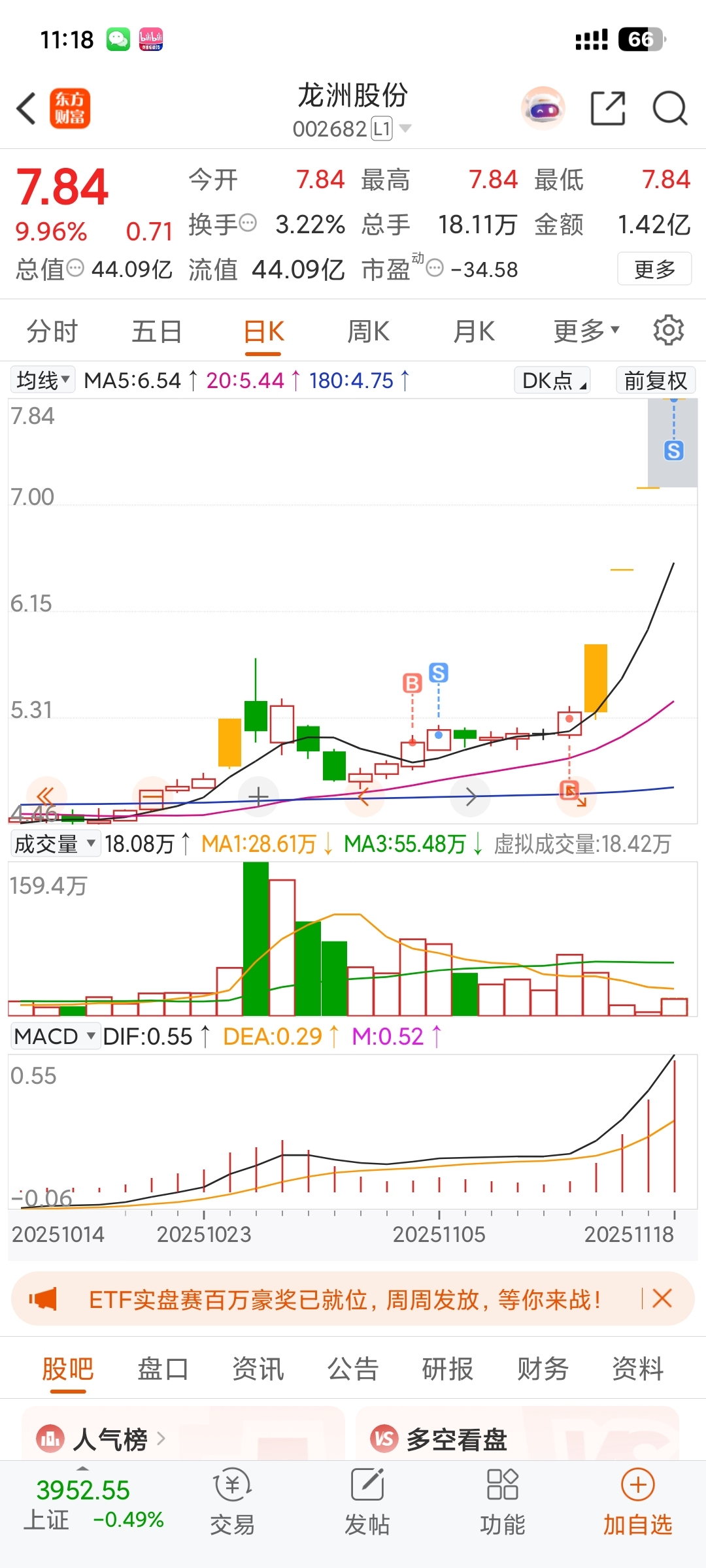
Task: Tap 更多 button for more quote data
Action: tap(654, 269)
